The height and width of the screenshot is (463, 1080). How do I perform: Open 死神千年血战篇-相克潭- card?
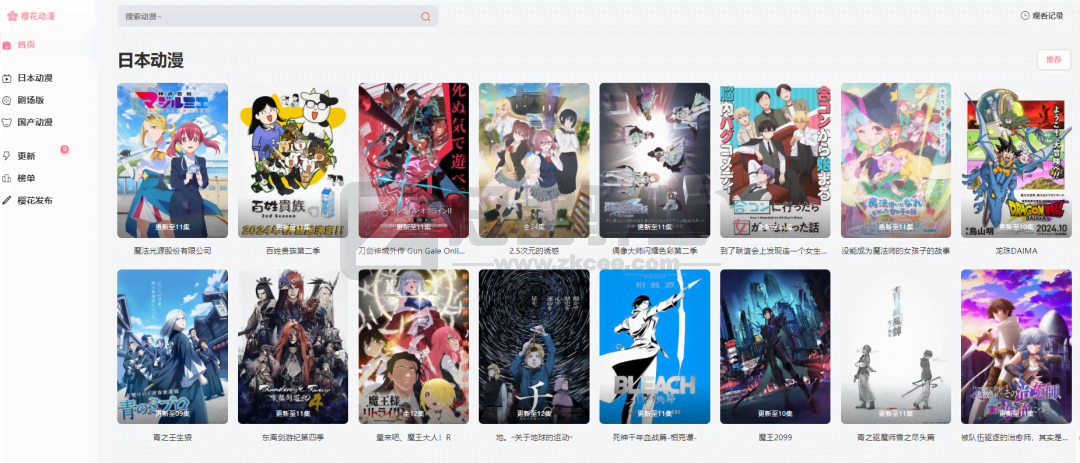coord(654,346)
